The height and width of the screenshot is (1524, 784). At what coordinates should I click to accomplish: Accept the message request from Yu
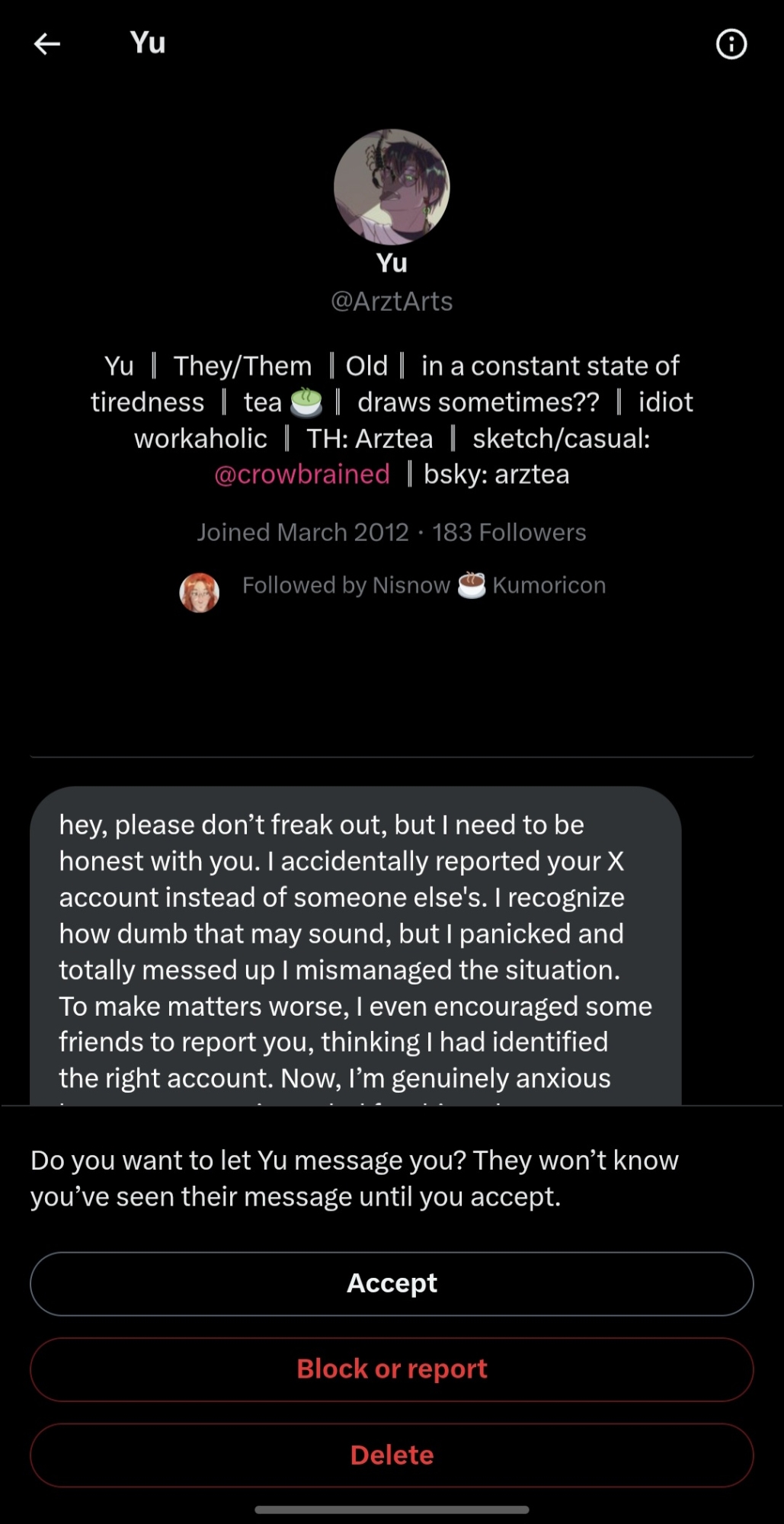392,1283
